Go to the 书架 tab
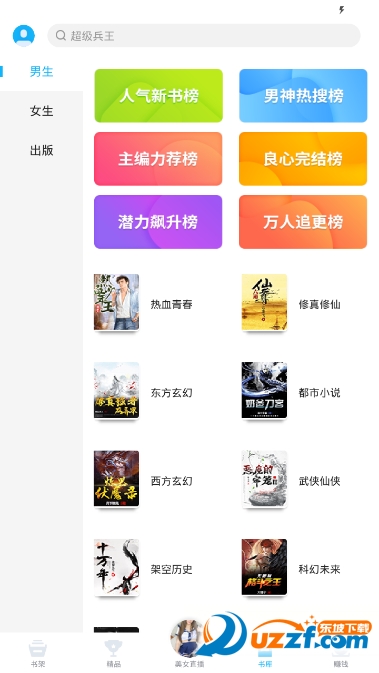Image resolution: width=379 pixels, height=673 pixels. [x=38, y=653]
